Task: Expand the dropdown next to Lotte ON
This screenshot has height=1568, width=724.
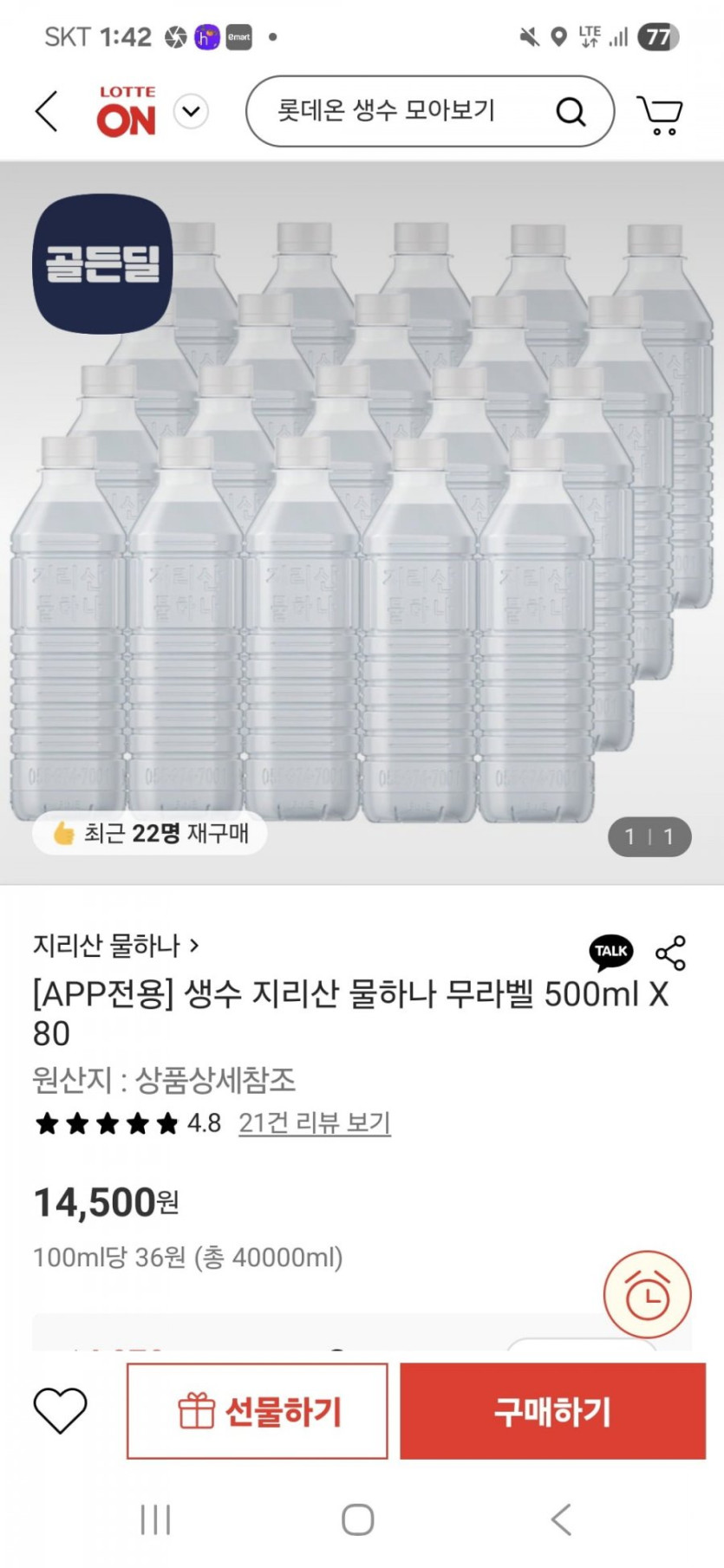Action: (192, 112)
